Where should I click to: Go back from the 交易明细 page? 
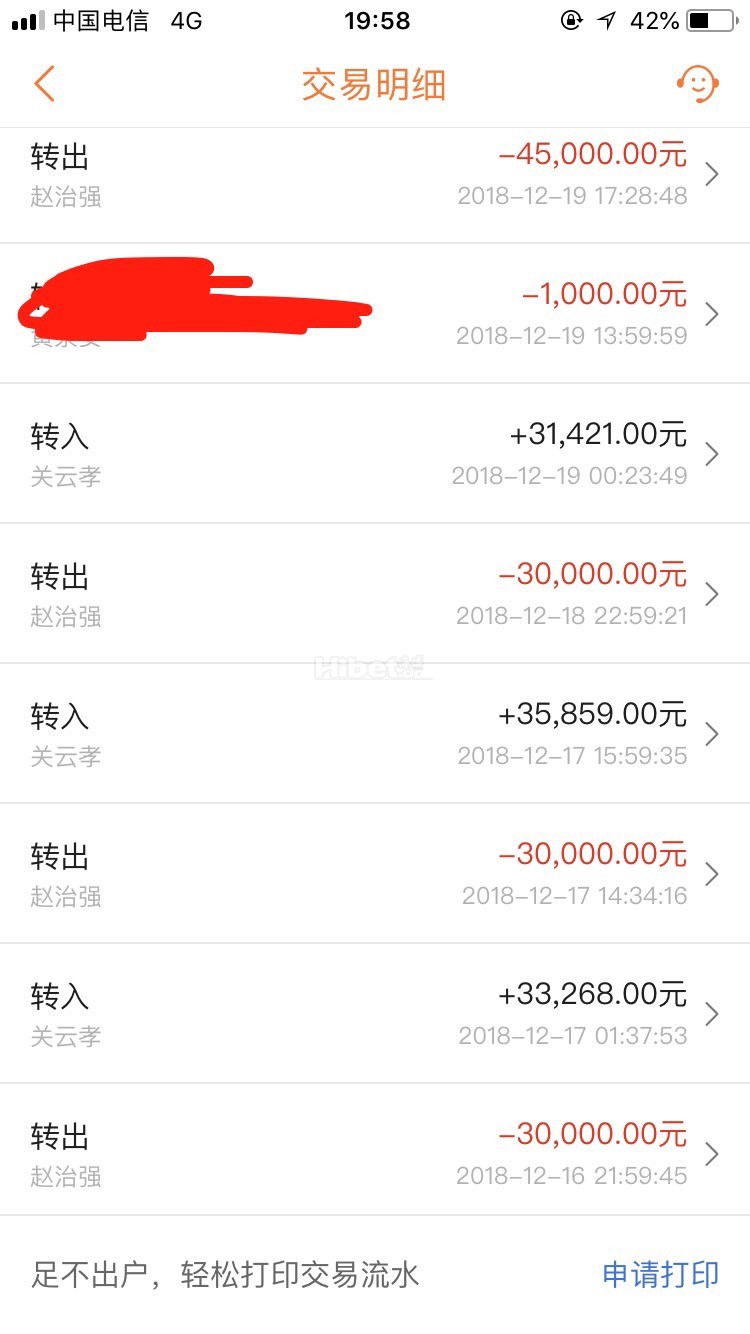[x=44, y=85]
